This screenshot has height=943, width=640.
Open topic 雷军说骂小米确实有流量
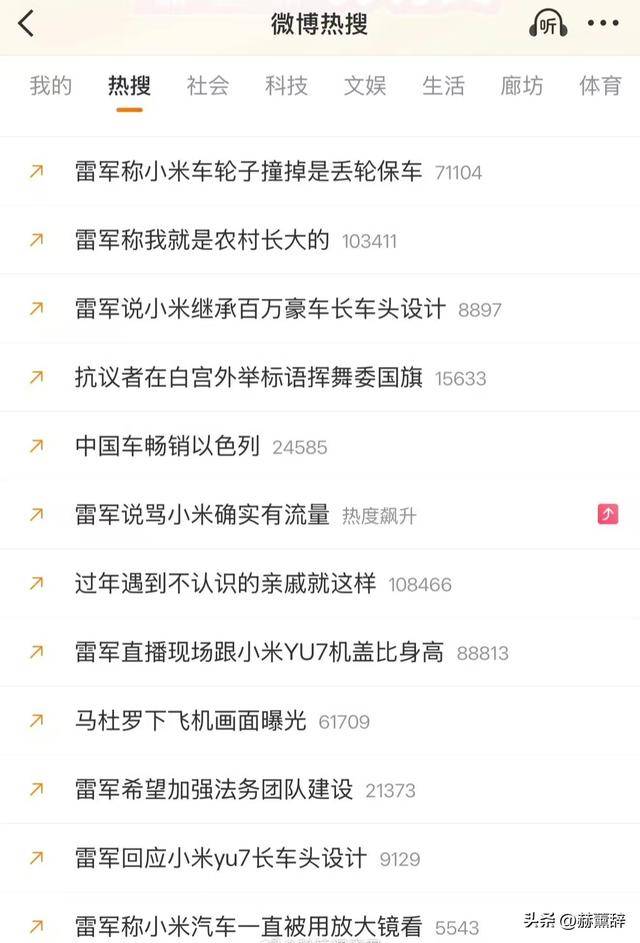click(x=202, y=515)
